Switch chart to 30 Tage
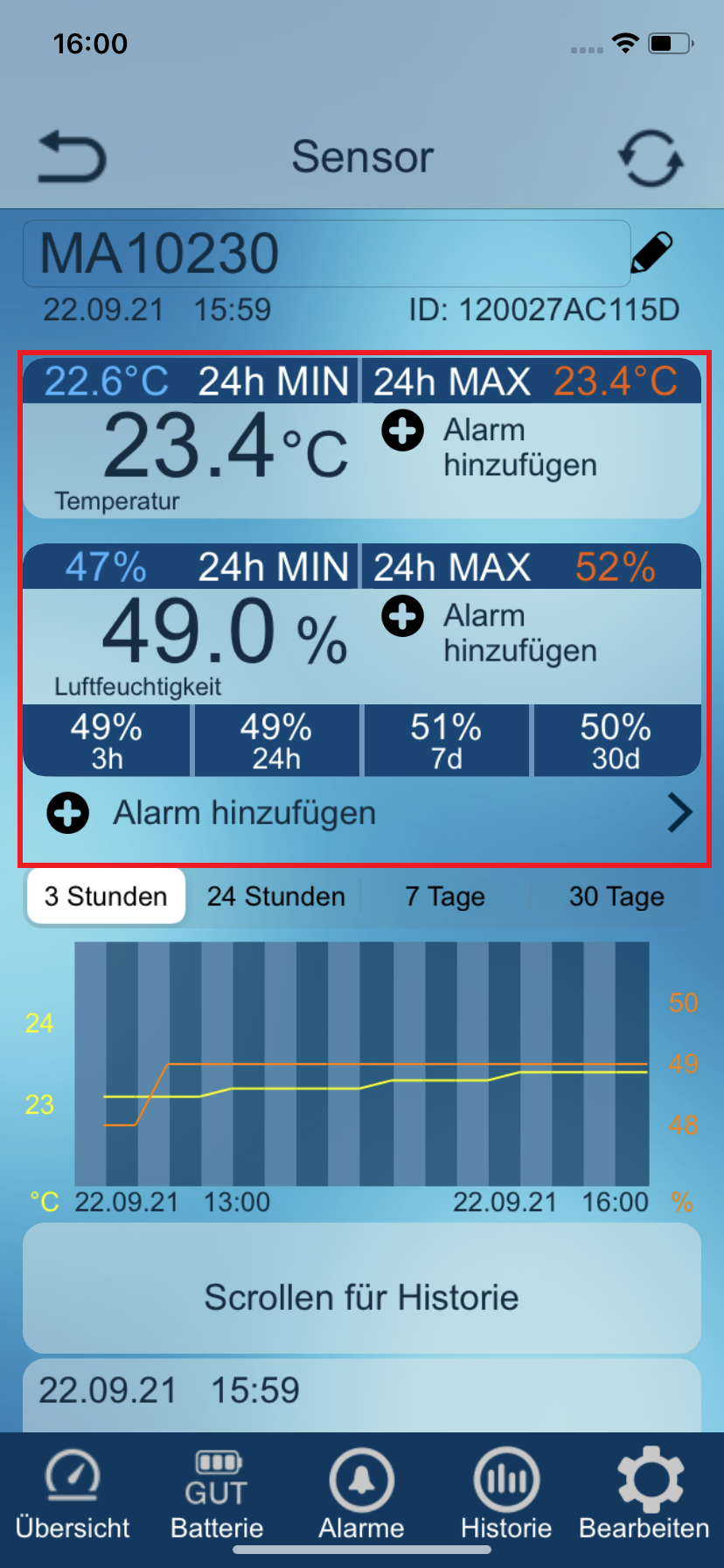The width and height of the screenshot is (724, 1568). point(616,896)
